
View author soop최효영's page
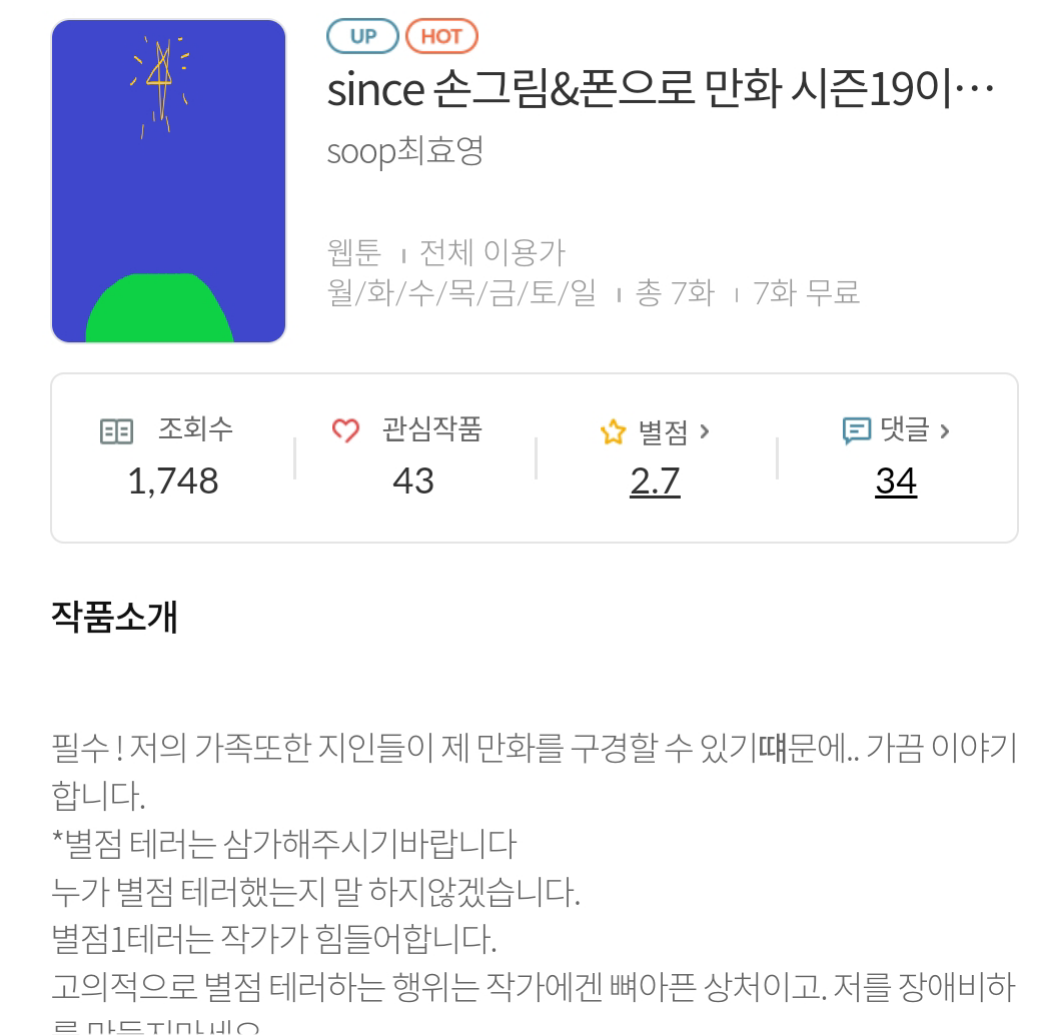tap(406, 152)
